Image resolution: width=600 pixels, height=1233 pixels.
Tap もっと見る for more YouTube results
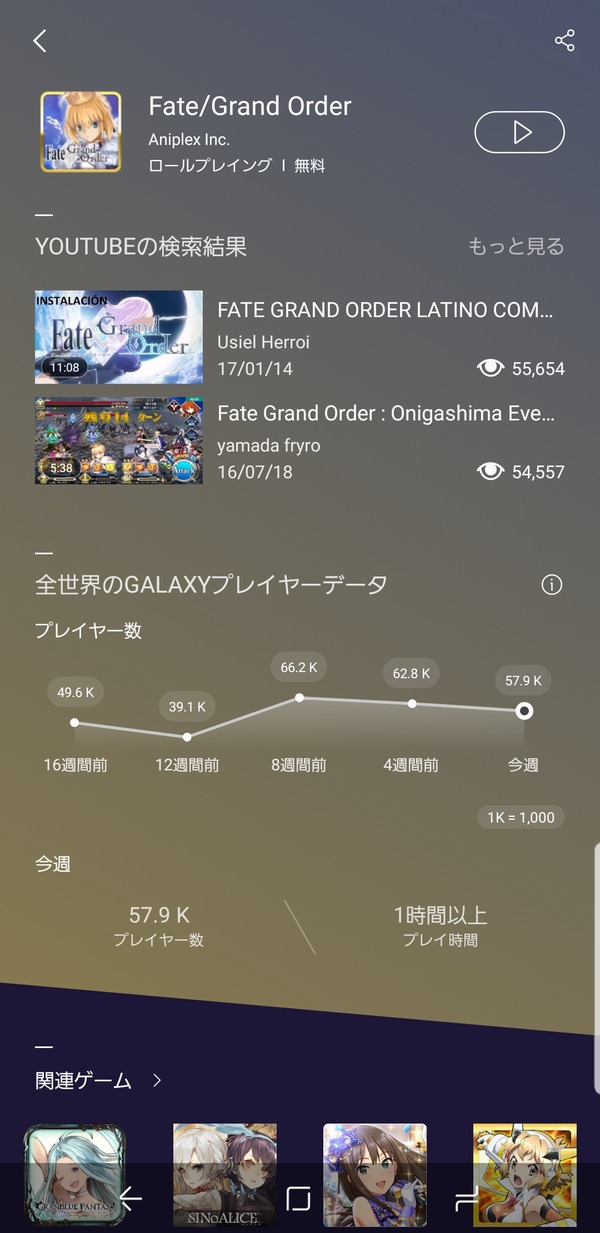click(x=516, y=246)
